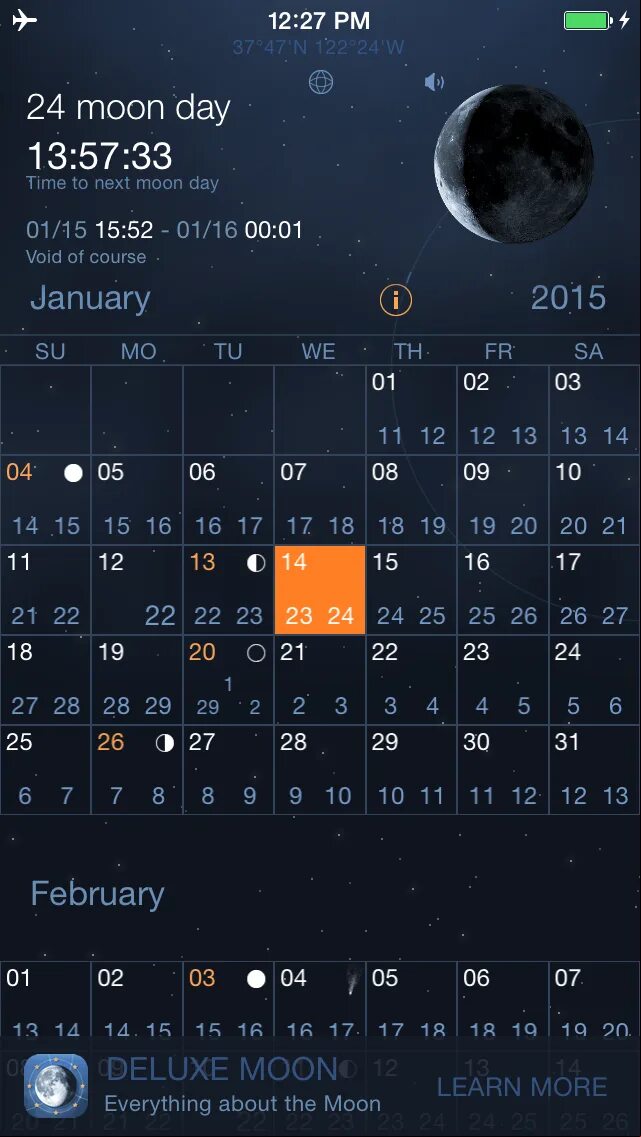Choose January 13 in the calendar
The height and width of the screenshot is (1137, 641).
(228, 590)
